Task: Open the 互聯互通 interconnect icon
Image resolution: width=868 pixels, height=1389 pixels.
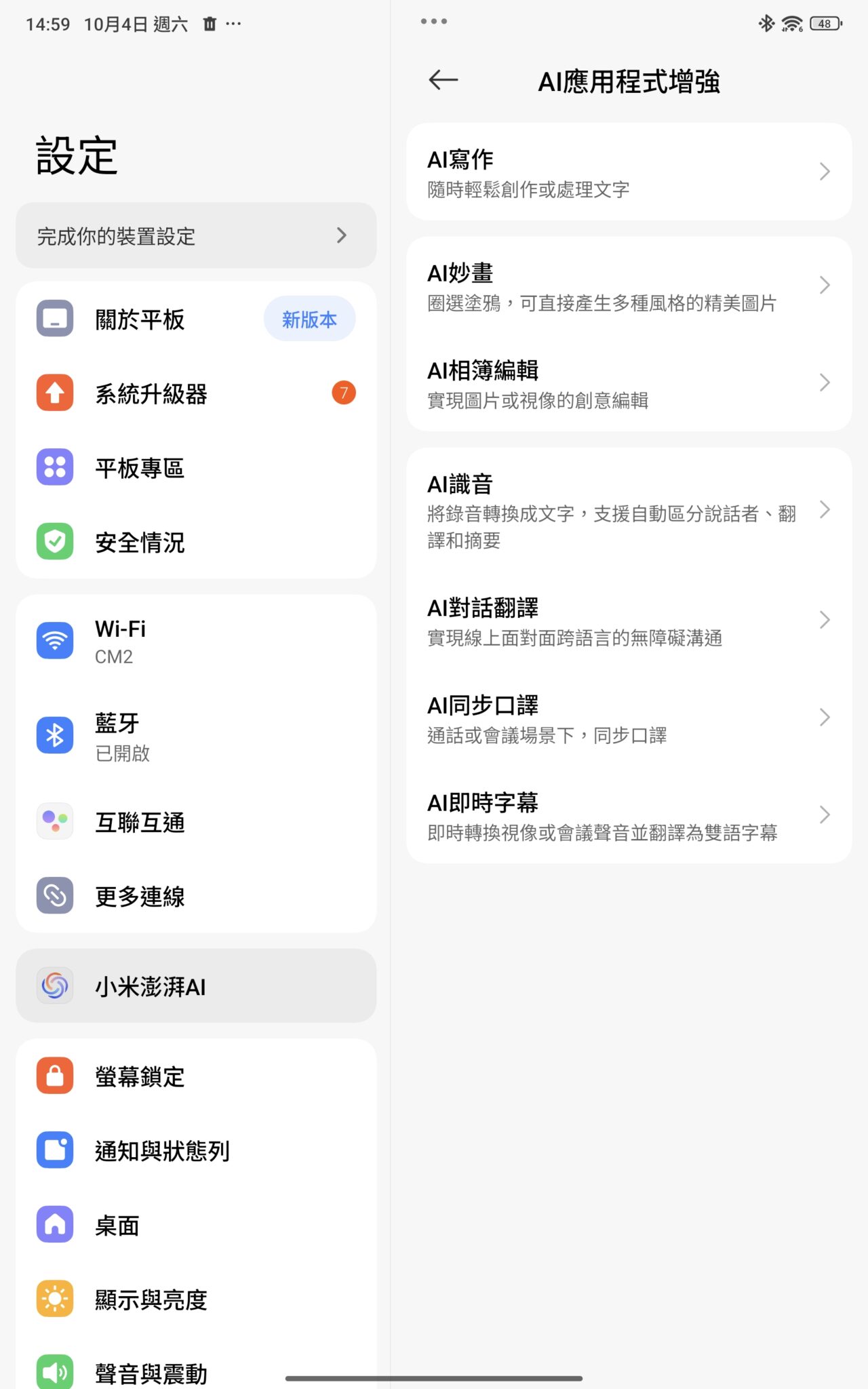Action: coord(55,821)
